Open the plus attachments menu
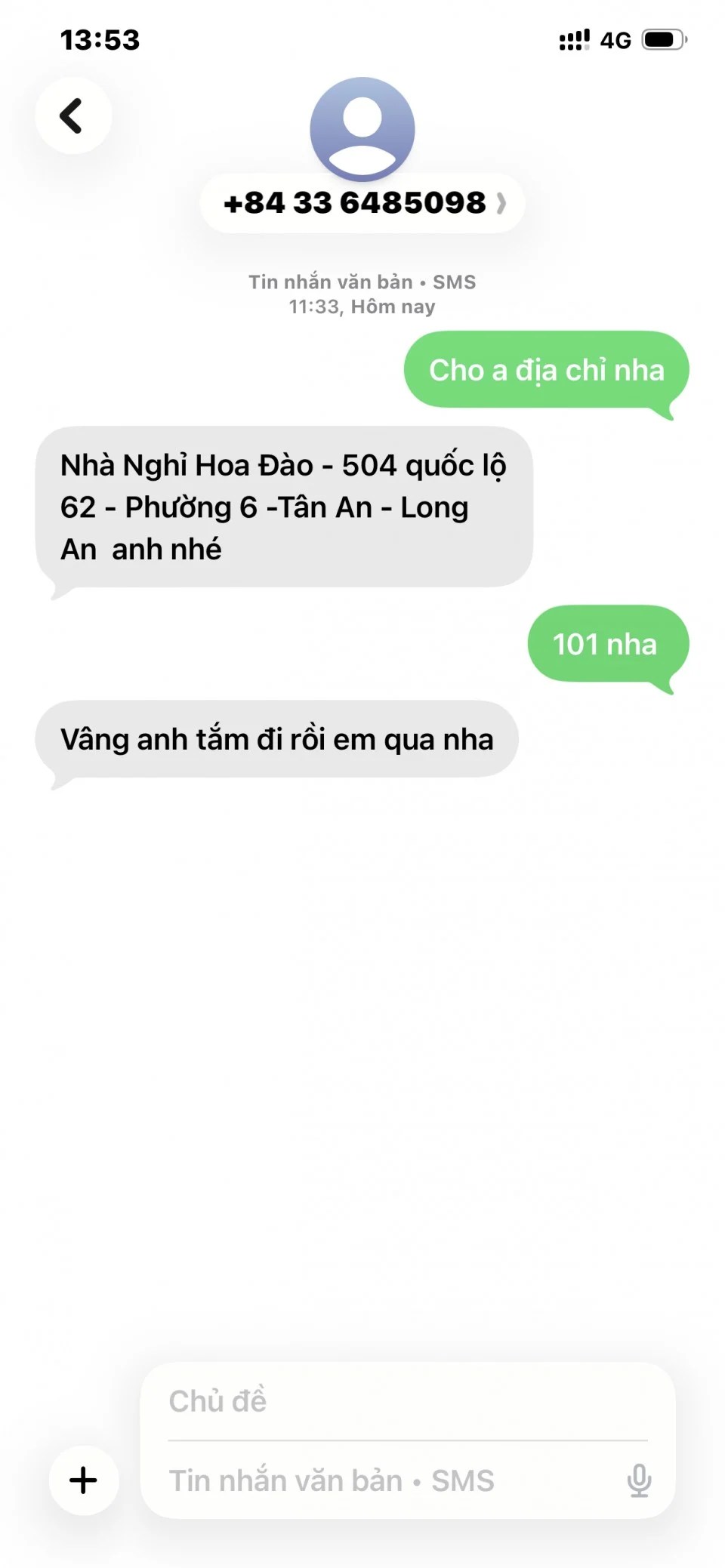Image resolution: width=725 pixels, height=1568 pixels. [x=83, y=1480]
